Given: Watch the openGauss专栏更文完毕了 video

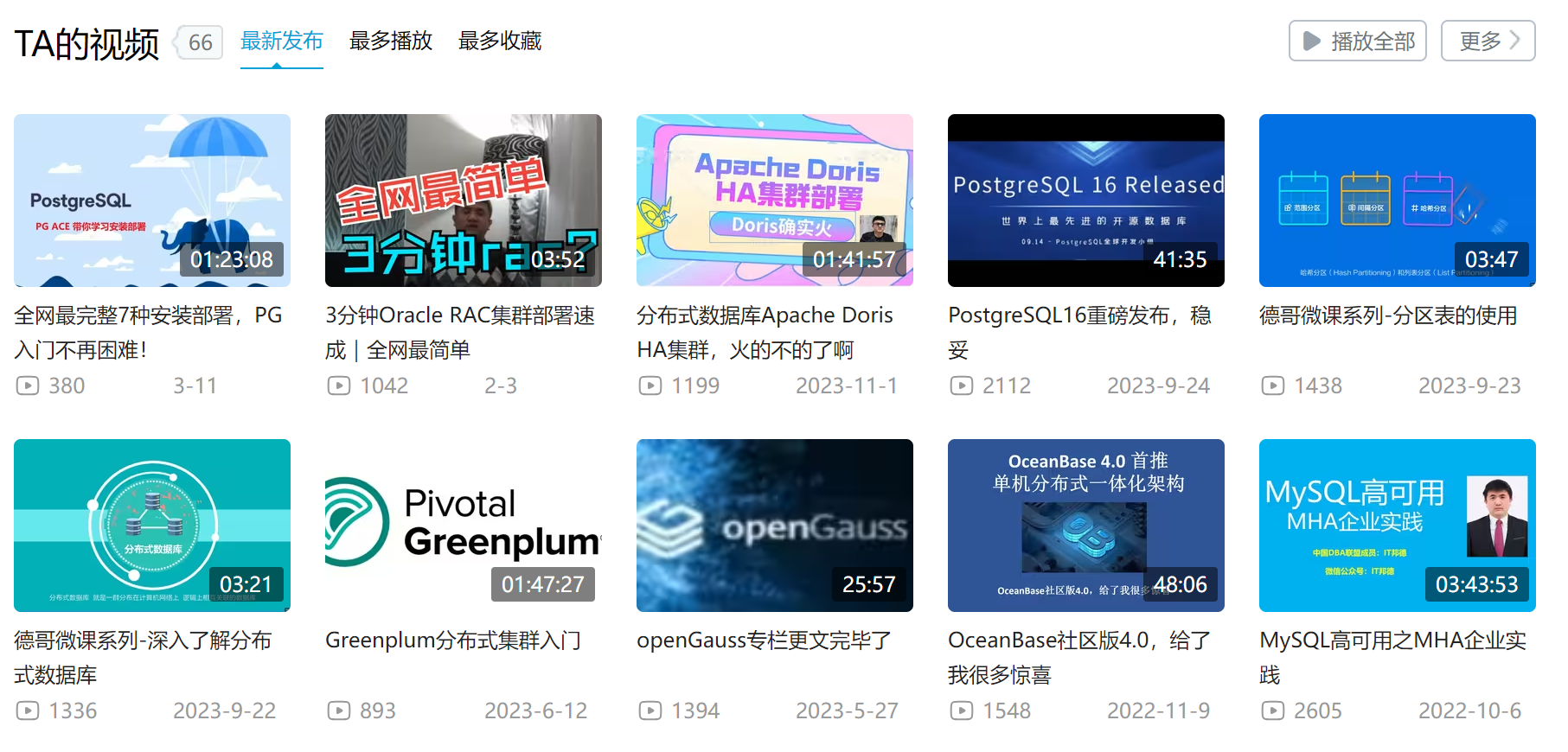Looking at the screenshot, I should (775, 526).
